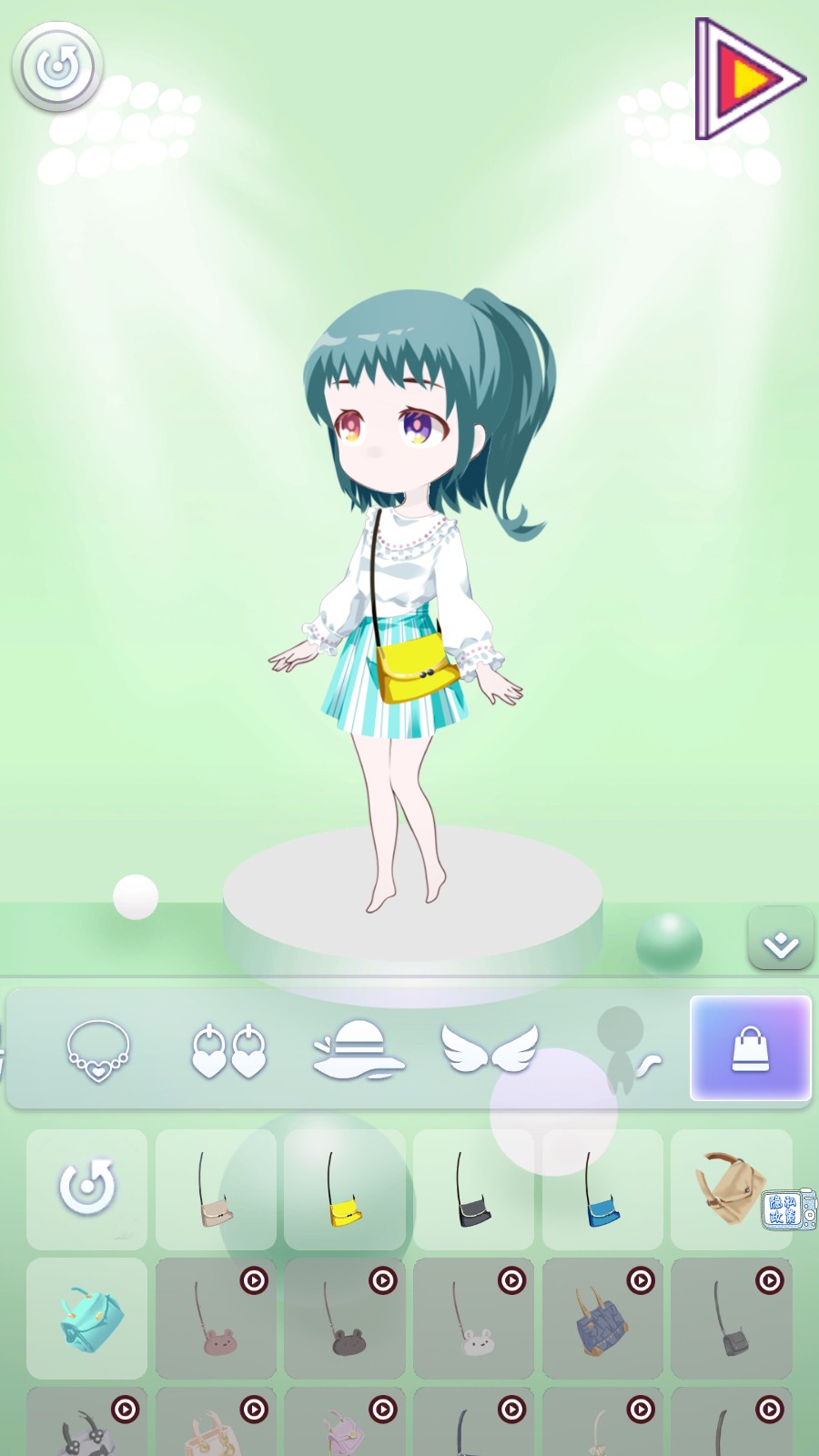Equip the black crossbody bag
819x1456 pixels.
473,1189
